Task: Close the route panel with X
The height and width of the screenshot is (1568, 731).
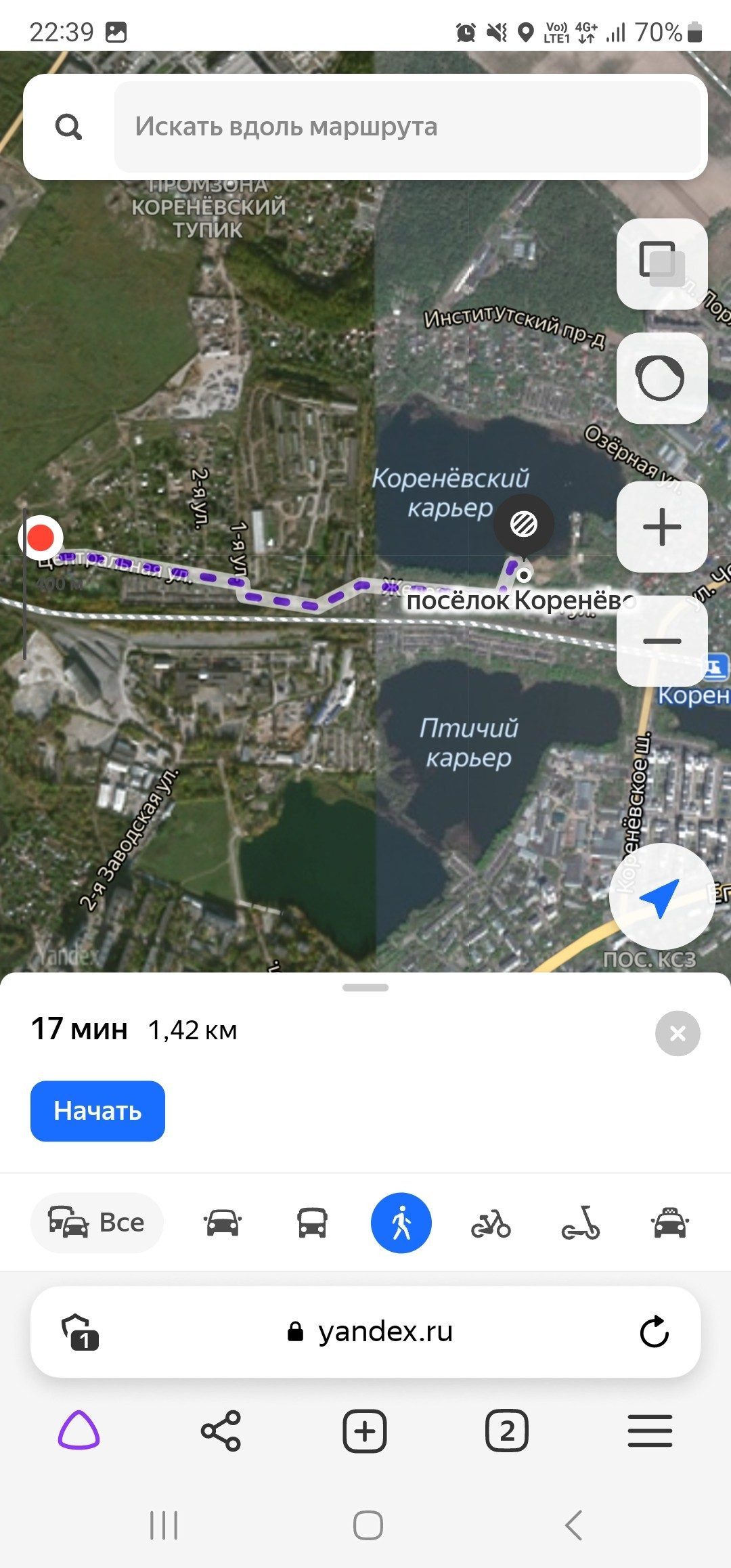Action: (x=678, y=1033)
